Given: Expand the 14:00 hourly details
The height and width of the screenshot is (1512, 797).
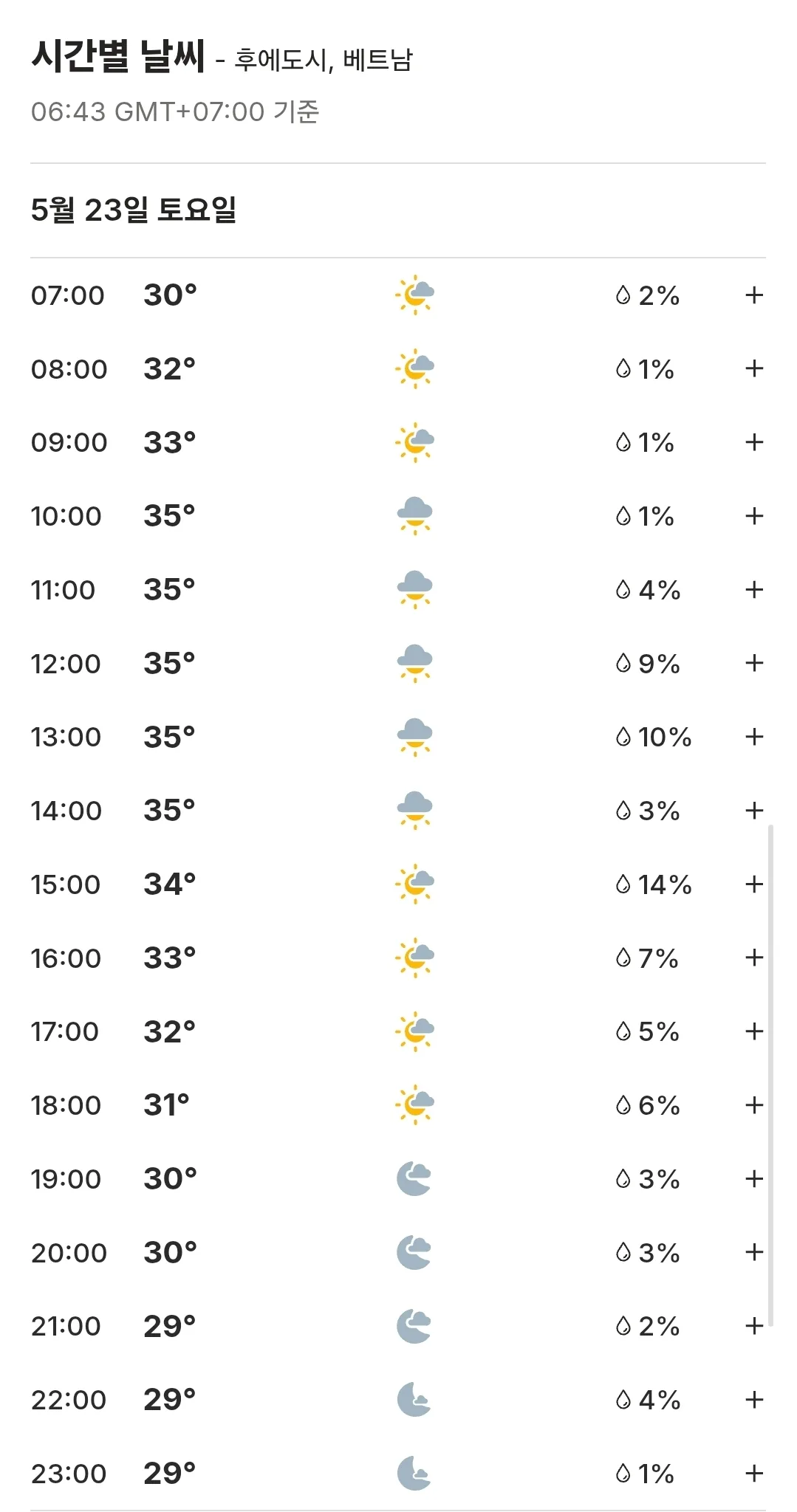Looking at the screenshot, I should pos(753,811).
